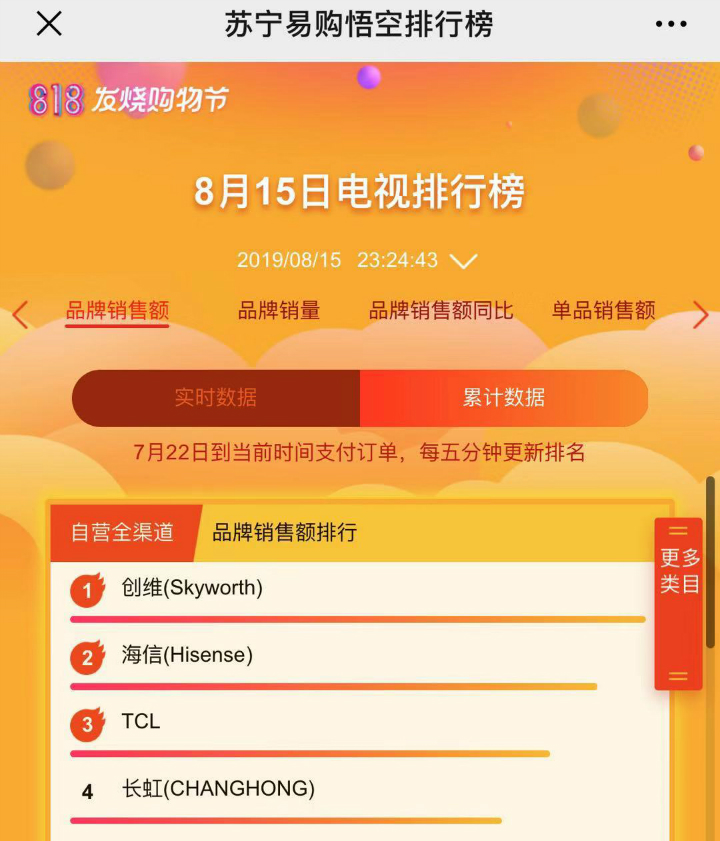This screenshot has width=720, height=841.
Task: Switch to the 品牌销量 tab
Action: click(x=279, y=311)
